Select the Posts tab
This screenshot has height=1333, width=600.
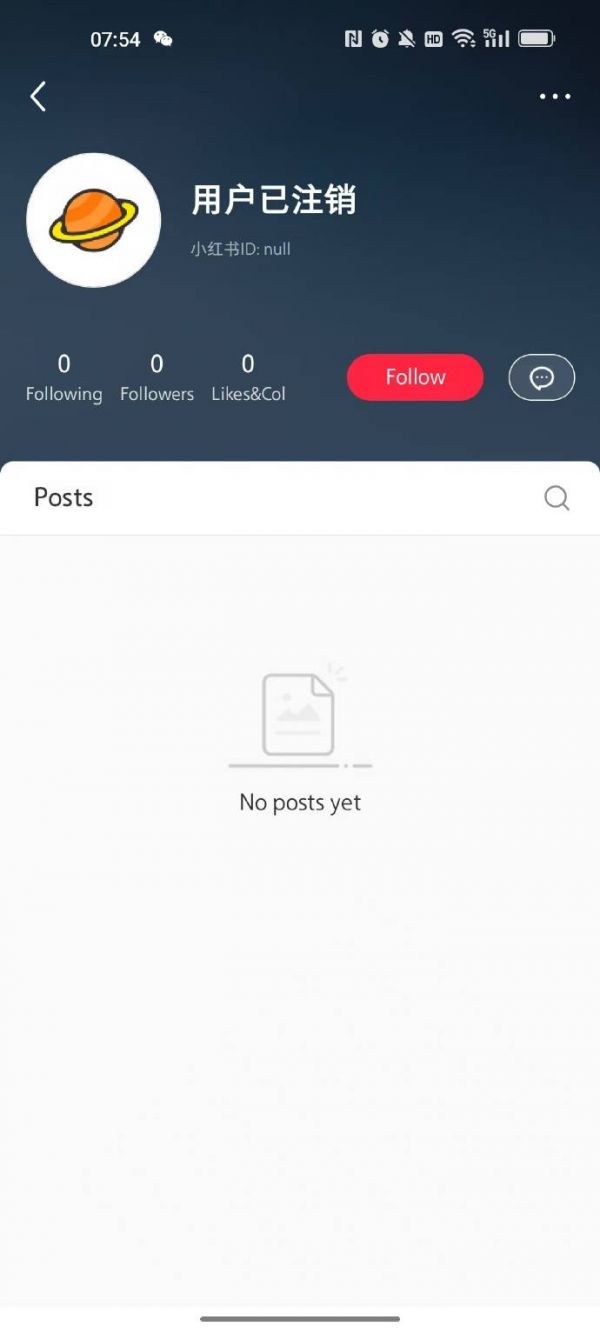click(x=64, y=498)
